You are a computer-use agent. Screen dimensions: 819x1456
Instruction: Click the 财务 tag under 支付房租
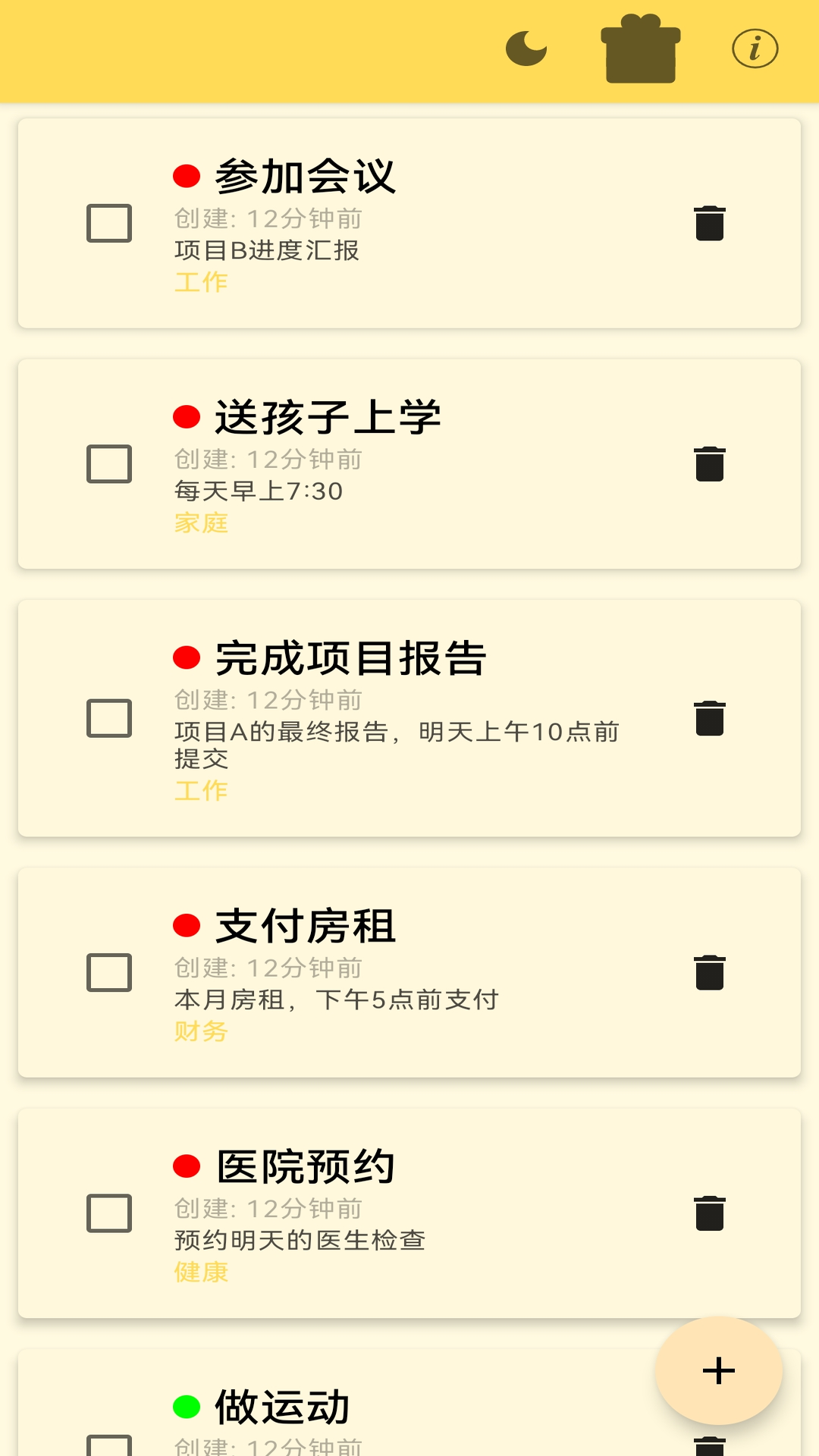coord(200,1031)
